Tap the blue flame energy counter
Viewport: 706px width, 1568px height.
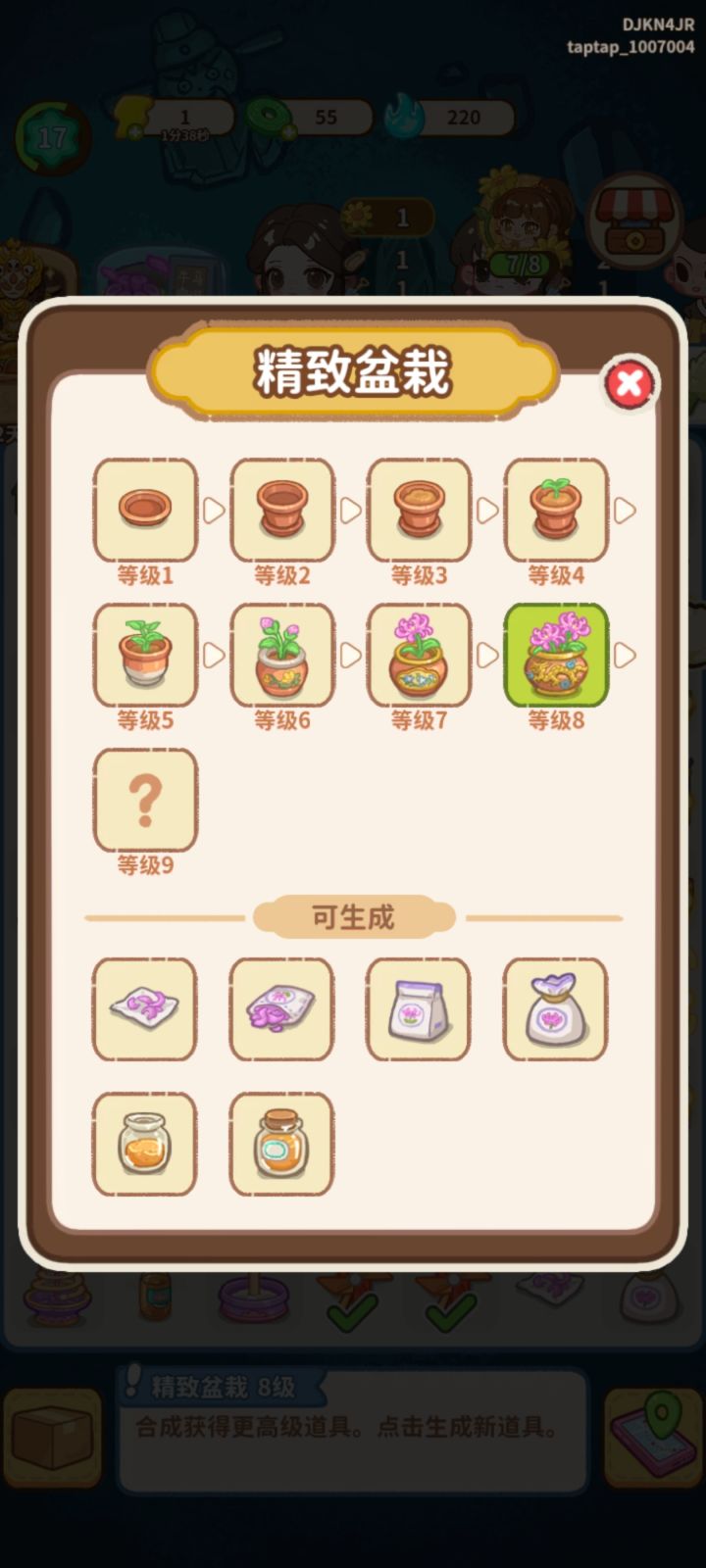point(461,117)
